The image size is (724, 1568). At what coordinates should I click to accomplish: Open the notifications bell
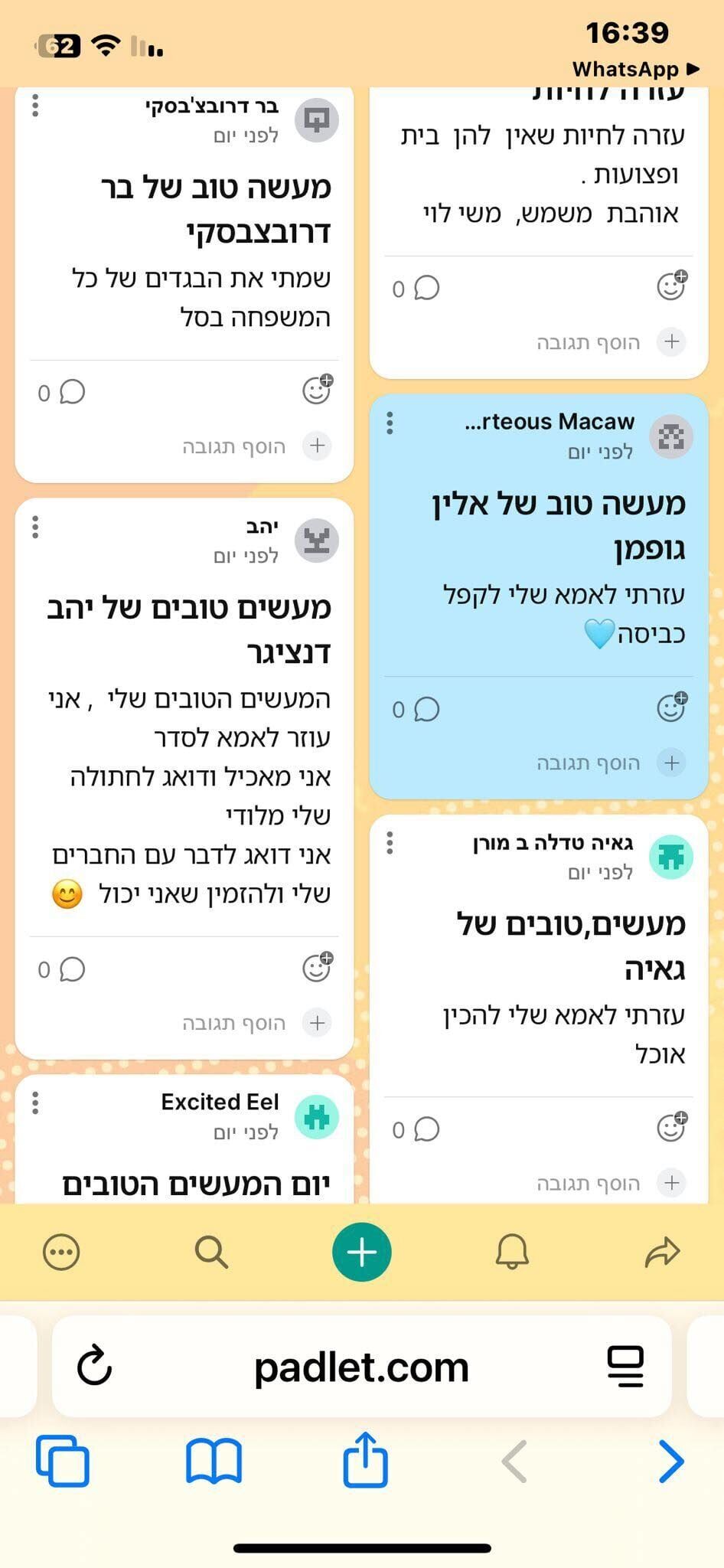(512, 1252)
